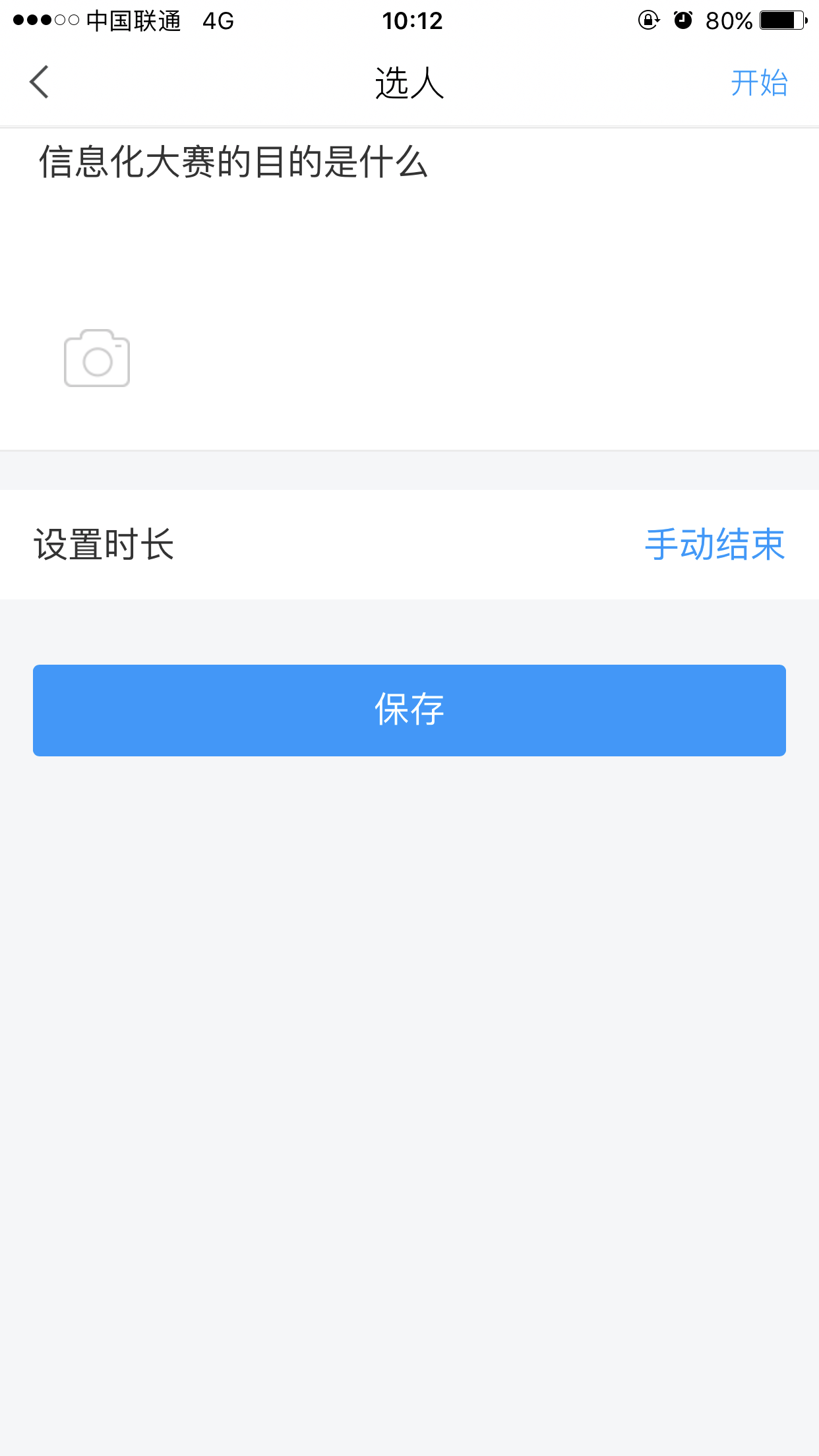This screenshot has width=819, height=1456.
Task: Open the 设置时长 duration setting
Action: click(x=409, y=545)
